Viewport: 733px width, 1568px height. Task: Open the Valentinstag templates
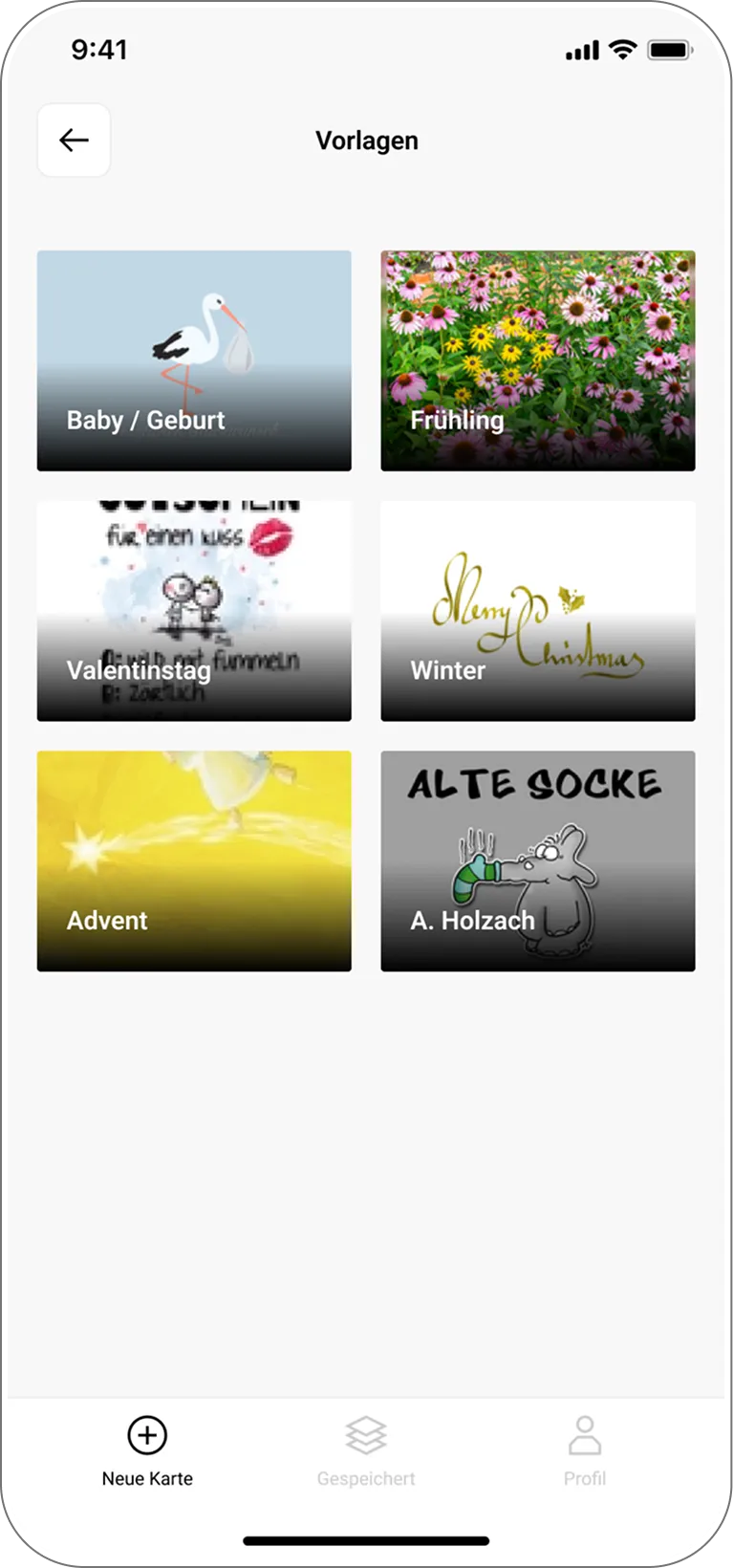(194, 611)
